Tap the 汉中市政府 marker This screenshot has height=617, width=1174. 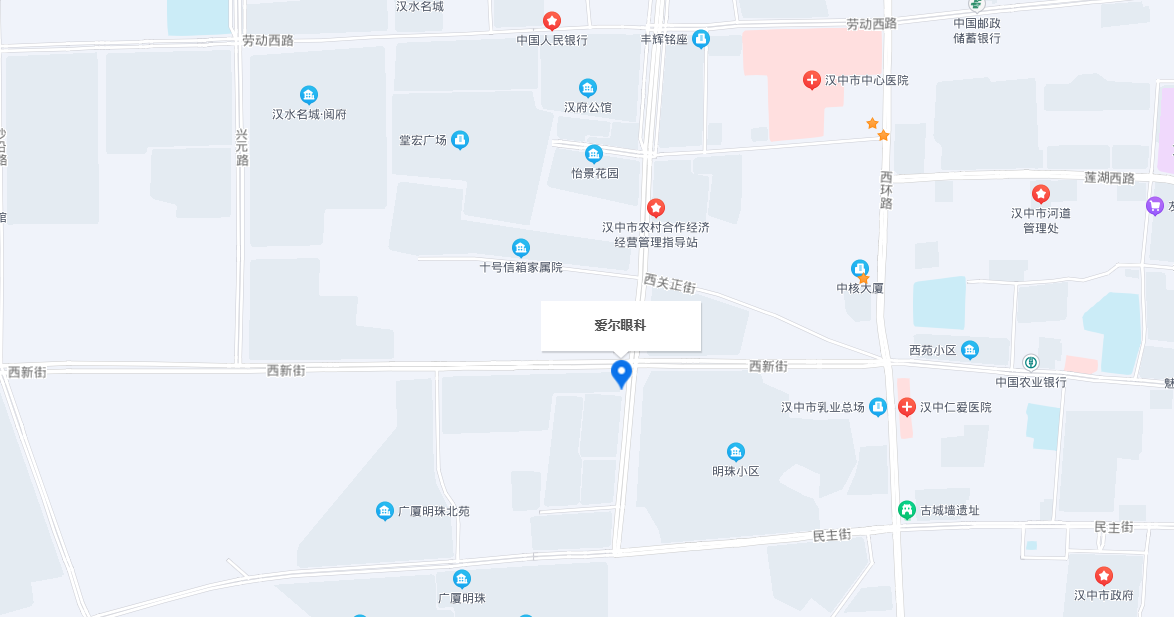coord(1103,576)
